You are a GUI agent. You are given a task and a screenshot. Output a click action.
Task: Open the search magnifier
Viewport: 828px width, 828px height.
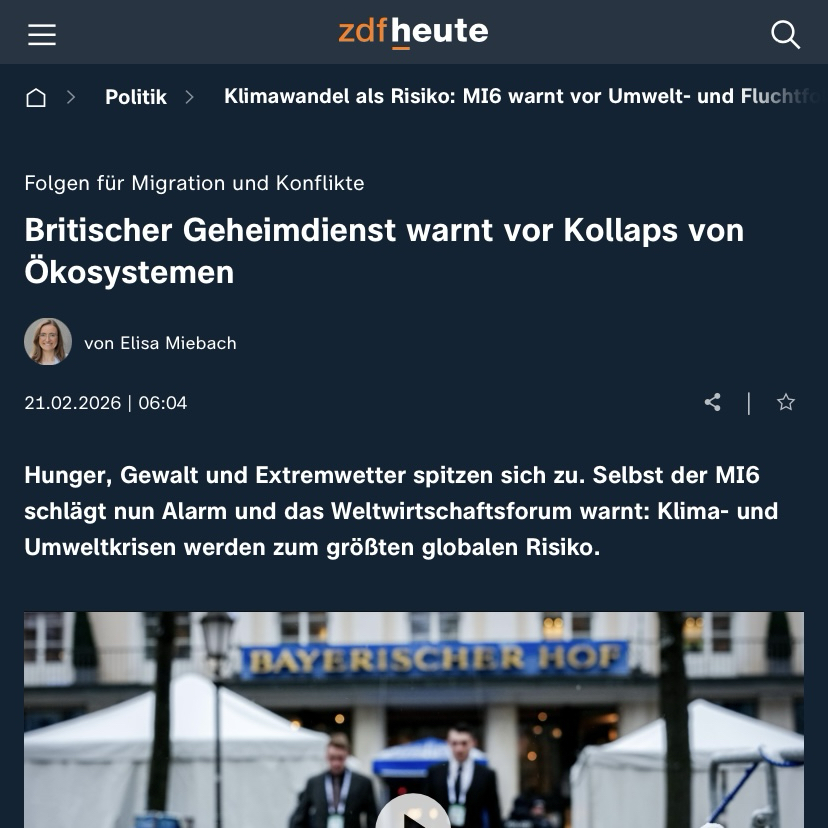tap(785, 34)
